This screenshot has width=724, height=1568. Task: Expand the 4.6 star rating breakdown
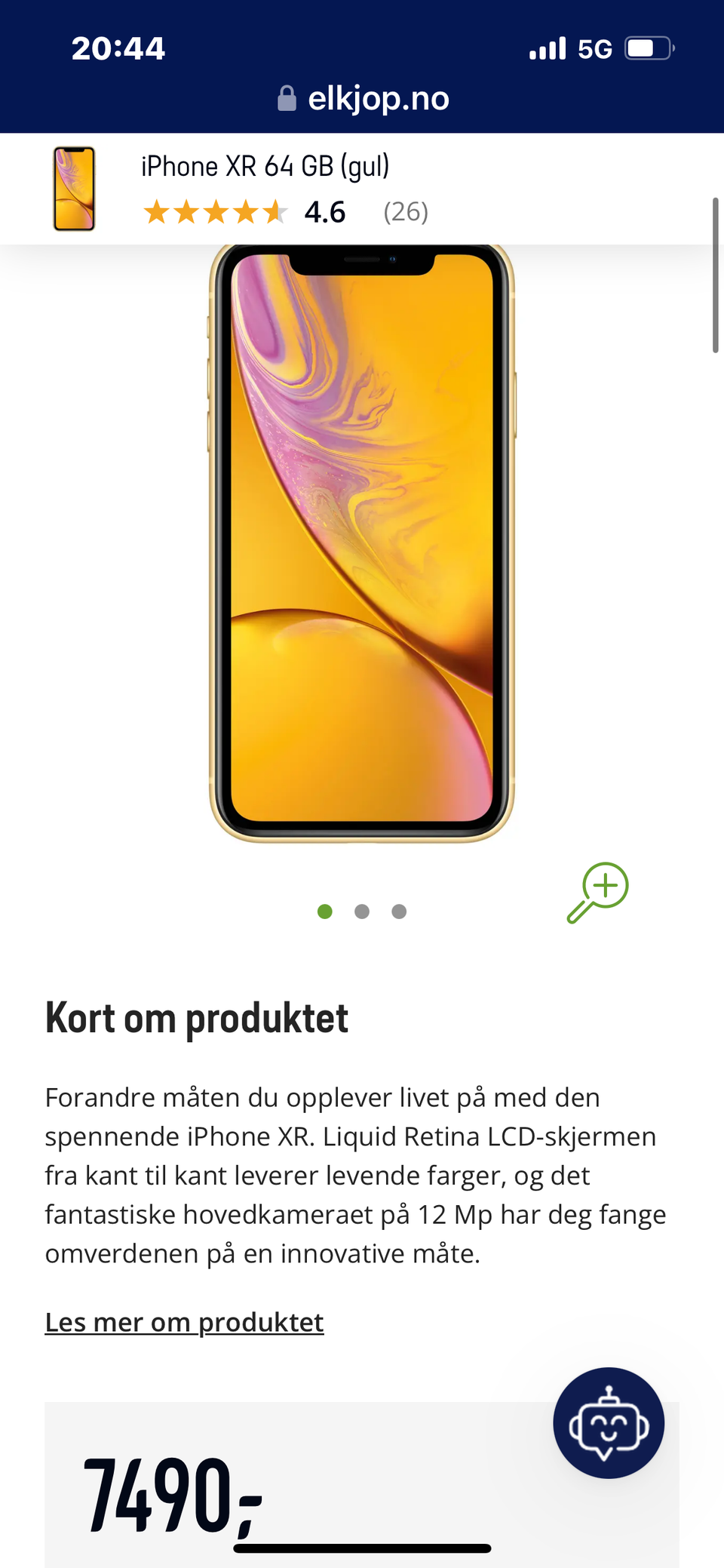(324, 212)
